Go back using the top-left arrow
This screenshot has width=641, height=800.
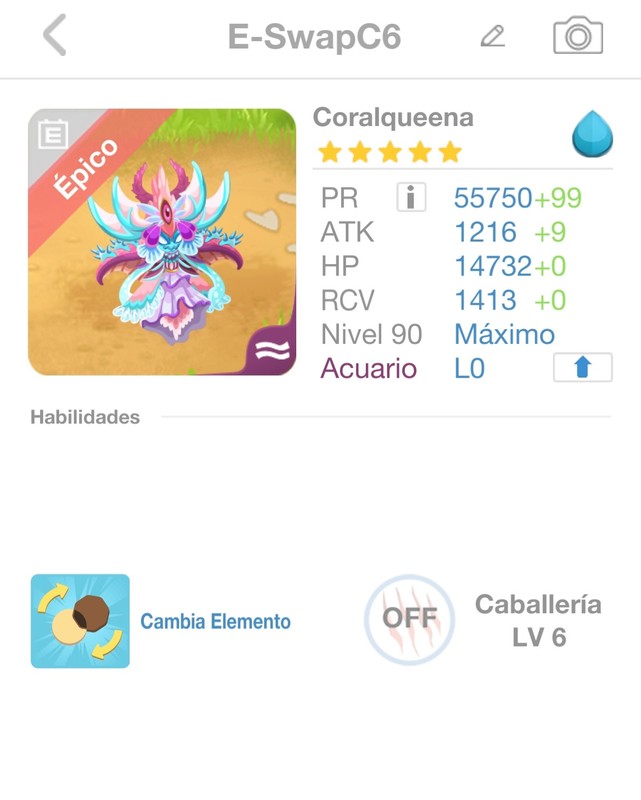coord(55,36)
